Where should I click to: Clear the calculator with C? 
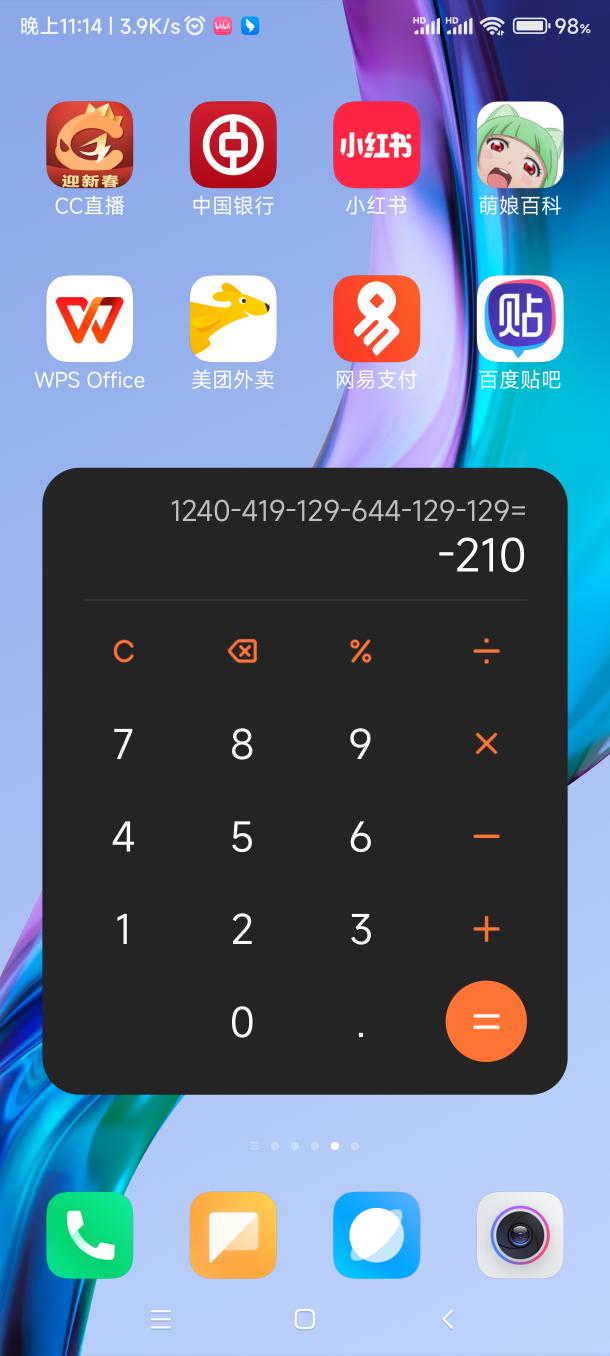(x=123, y=652)
